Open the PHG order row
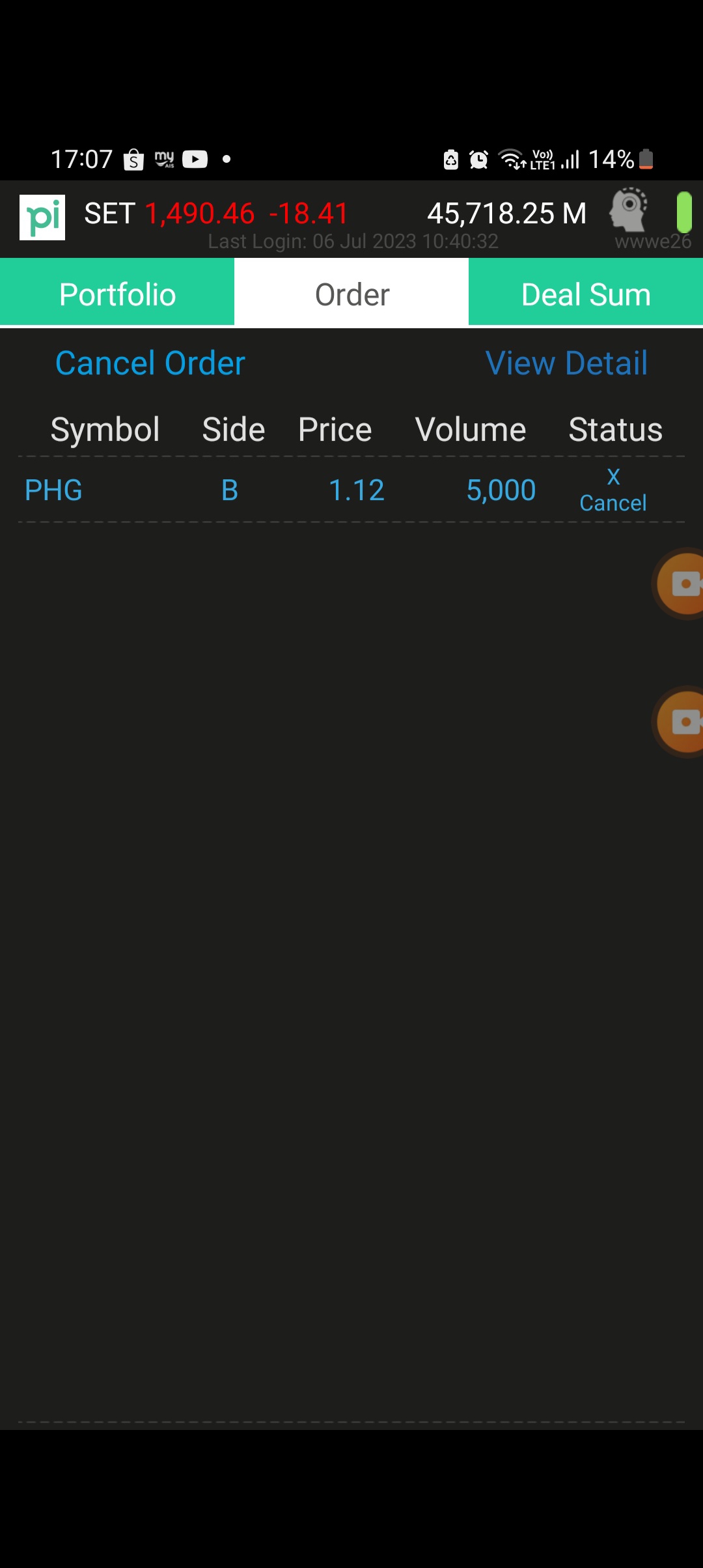This screenshot has width=703, height=1568. click(x=351, y=490)
